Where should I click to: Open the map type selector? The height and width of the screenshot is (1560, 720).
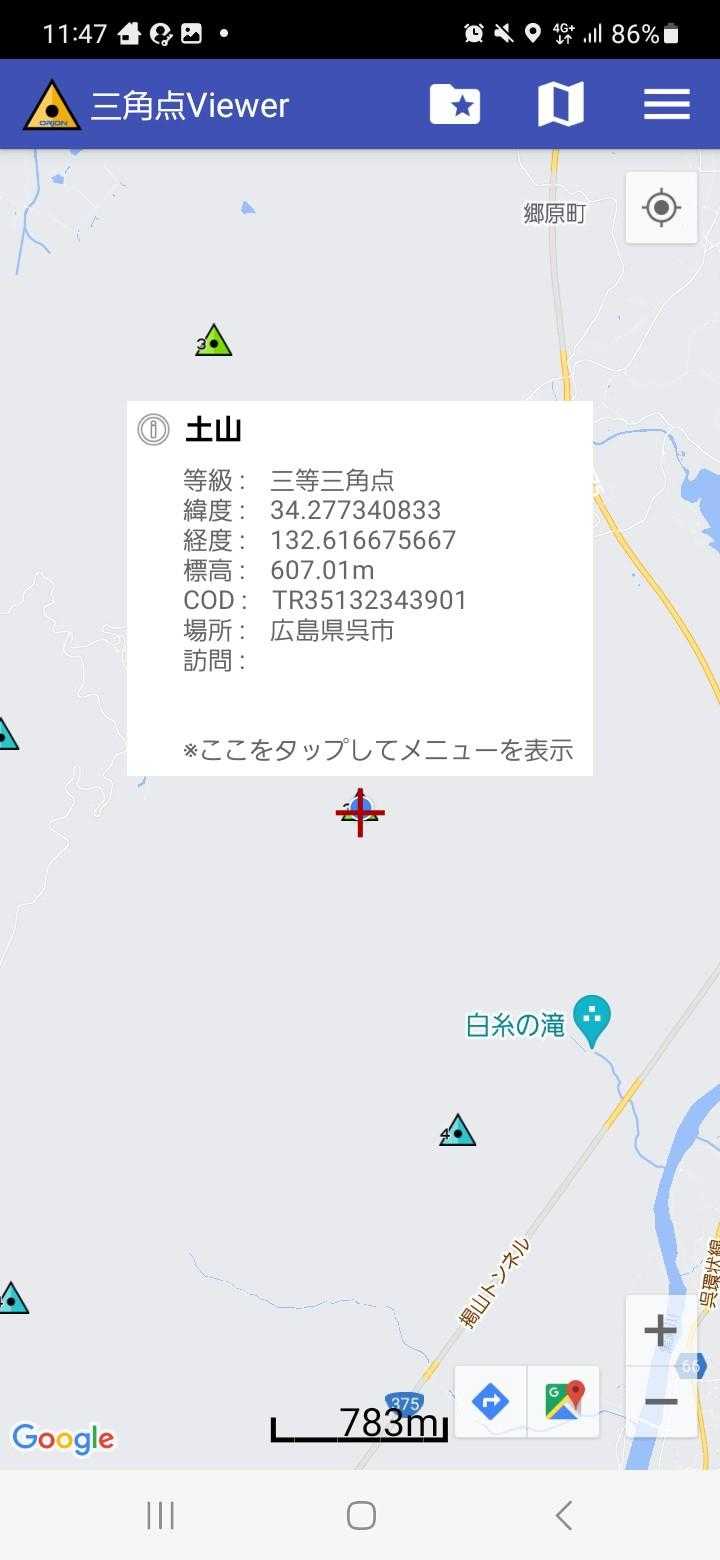click(x=560, y=104)
